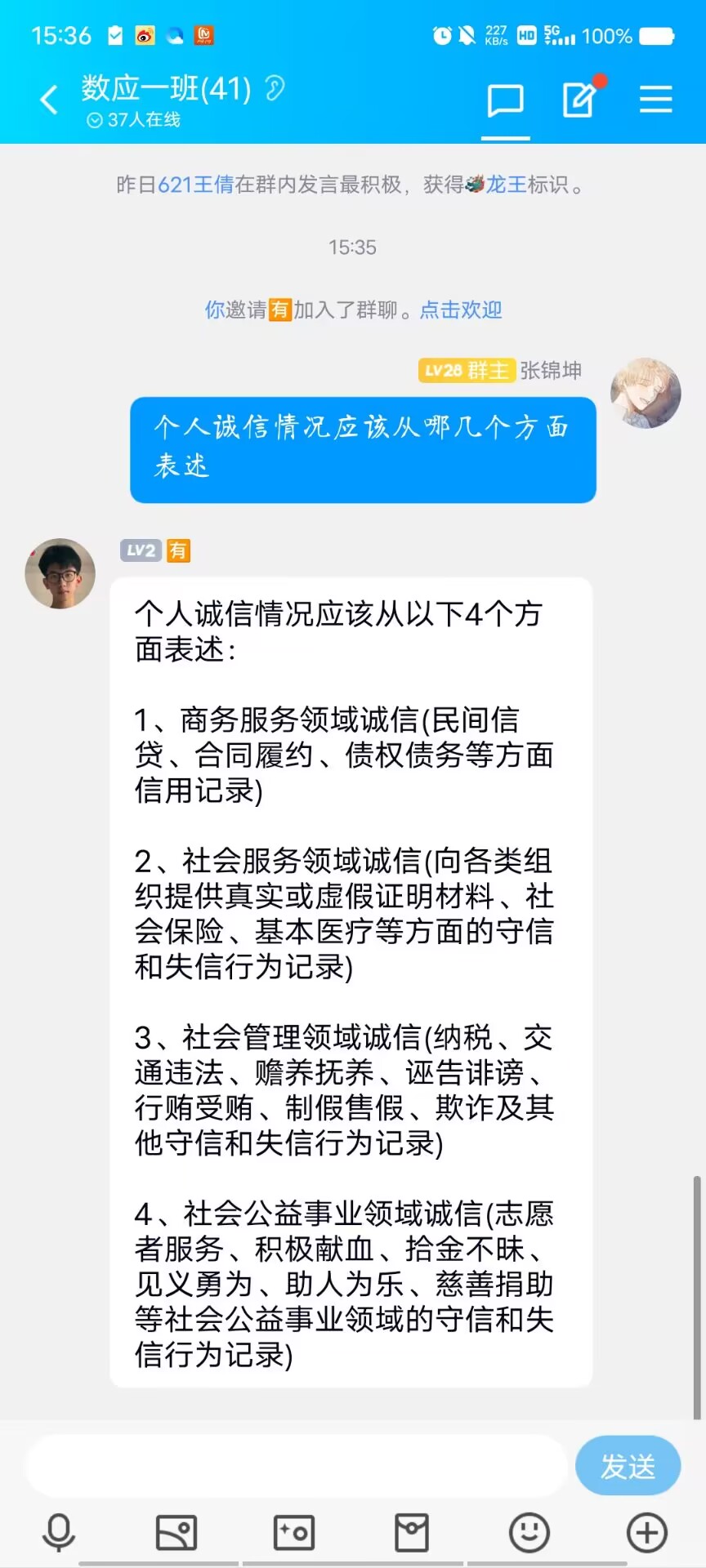This screenshot has height=1568, width=706.
Task: Go back from the 数应一班 group chat
Action: (49, 100)
